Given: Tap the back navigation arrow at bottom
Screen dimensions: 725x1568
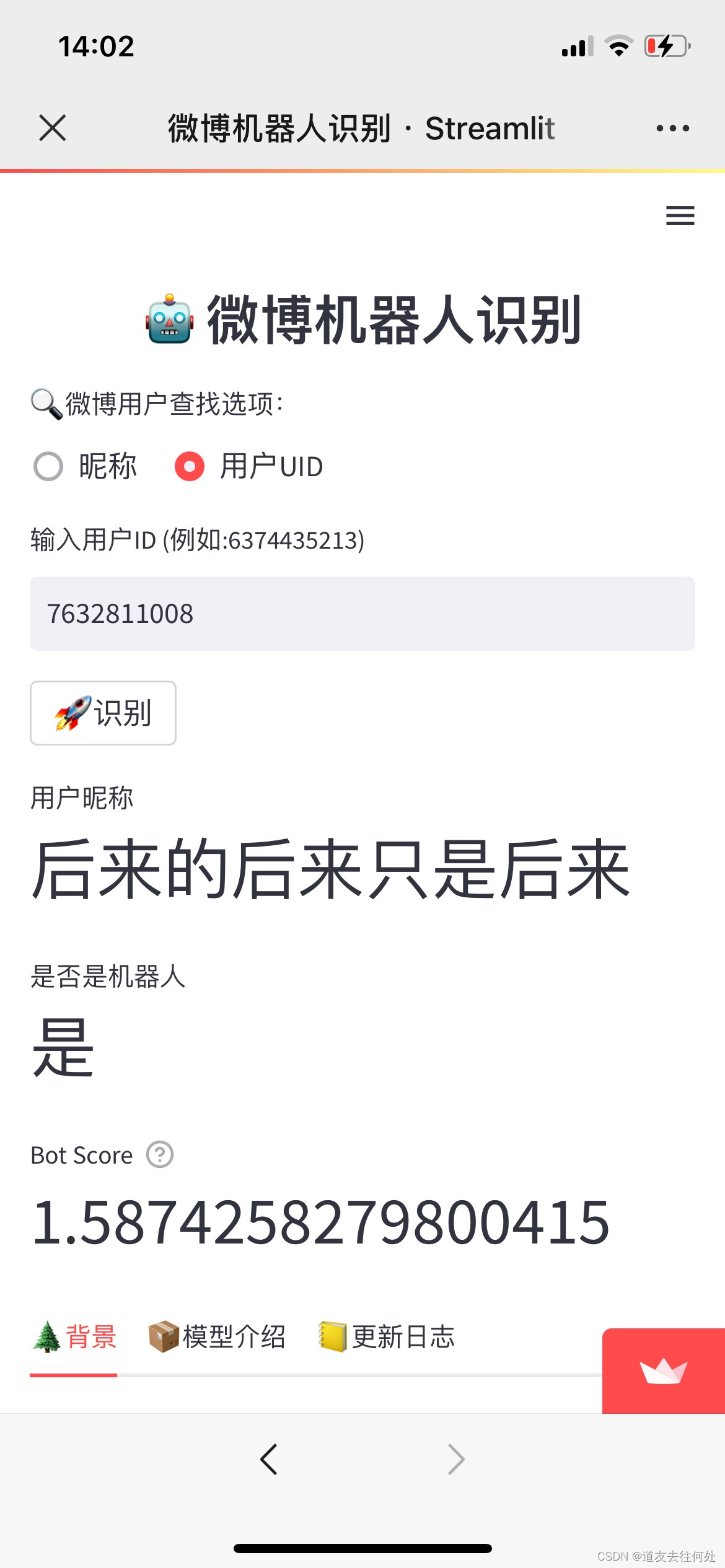Looking at the screenshot, I should (x=269, y=1459).
